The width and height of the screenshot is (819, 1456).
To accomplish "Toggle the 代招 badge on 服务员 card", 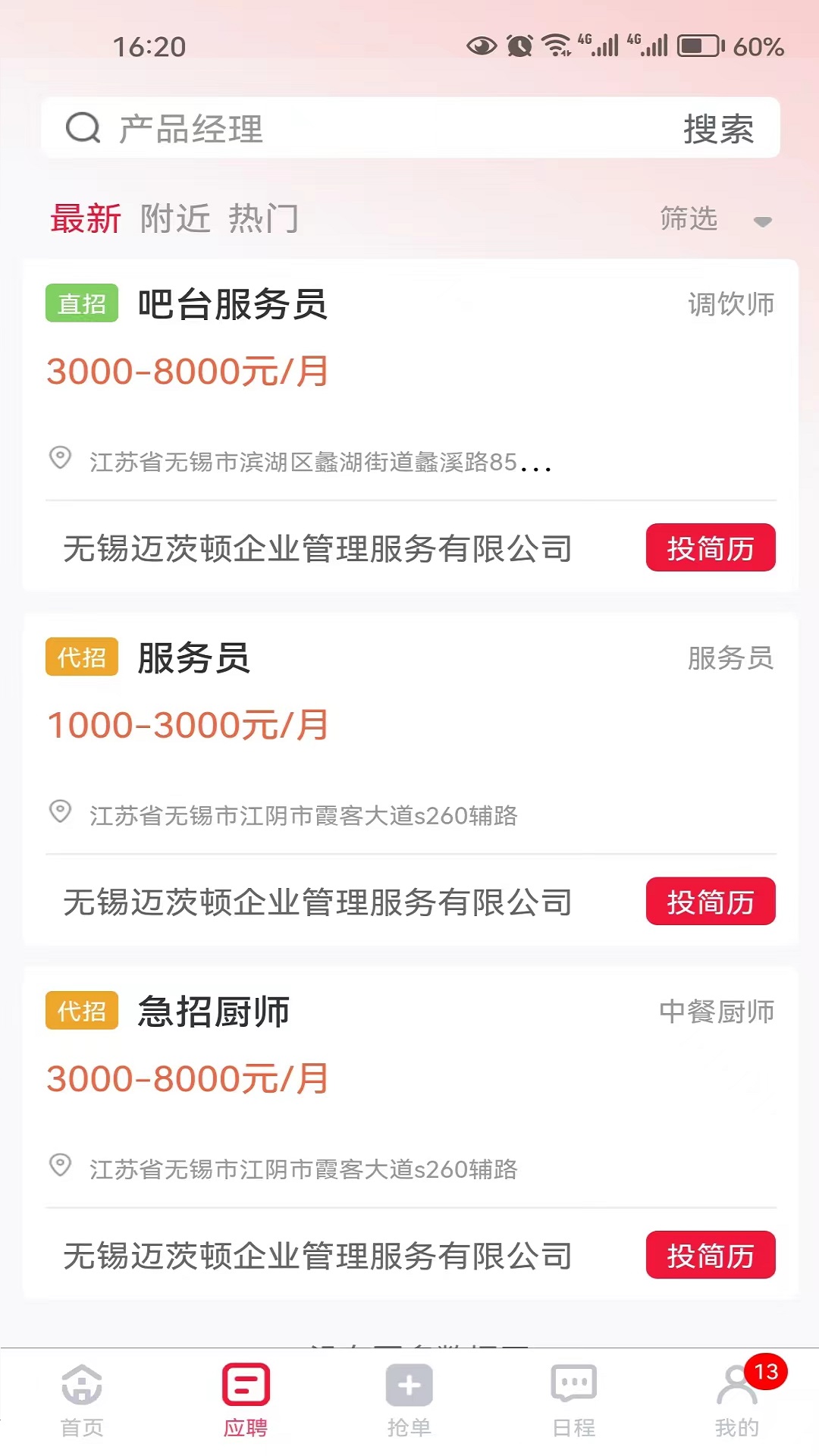I will (x=82, y=657).
